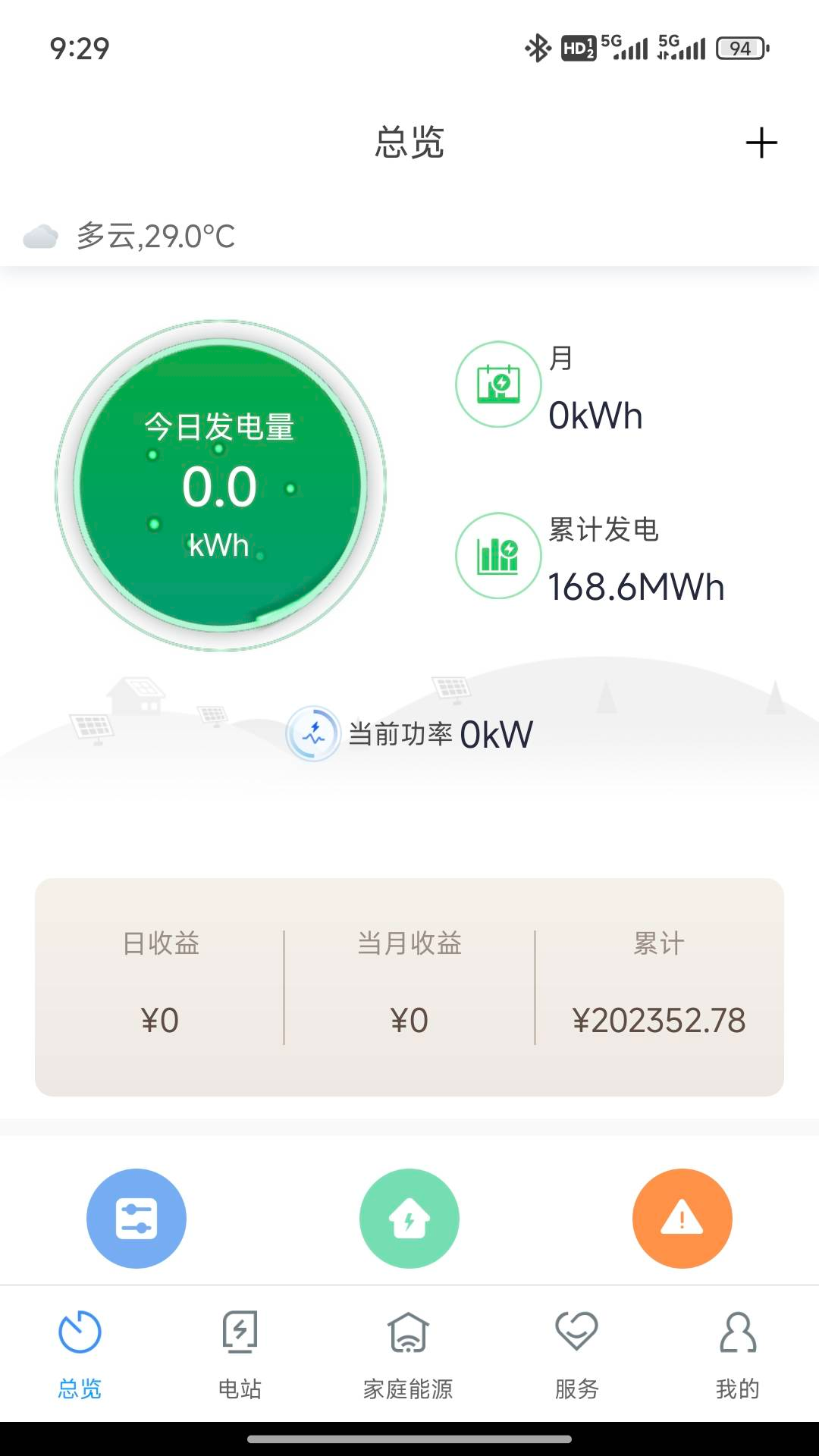Select the 日收益 daily income value
Viewport: 819px width, 1456px height.
(160, 1020)
